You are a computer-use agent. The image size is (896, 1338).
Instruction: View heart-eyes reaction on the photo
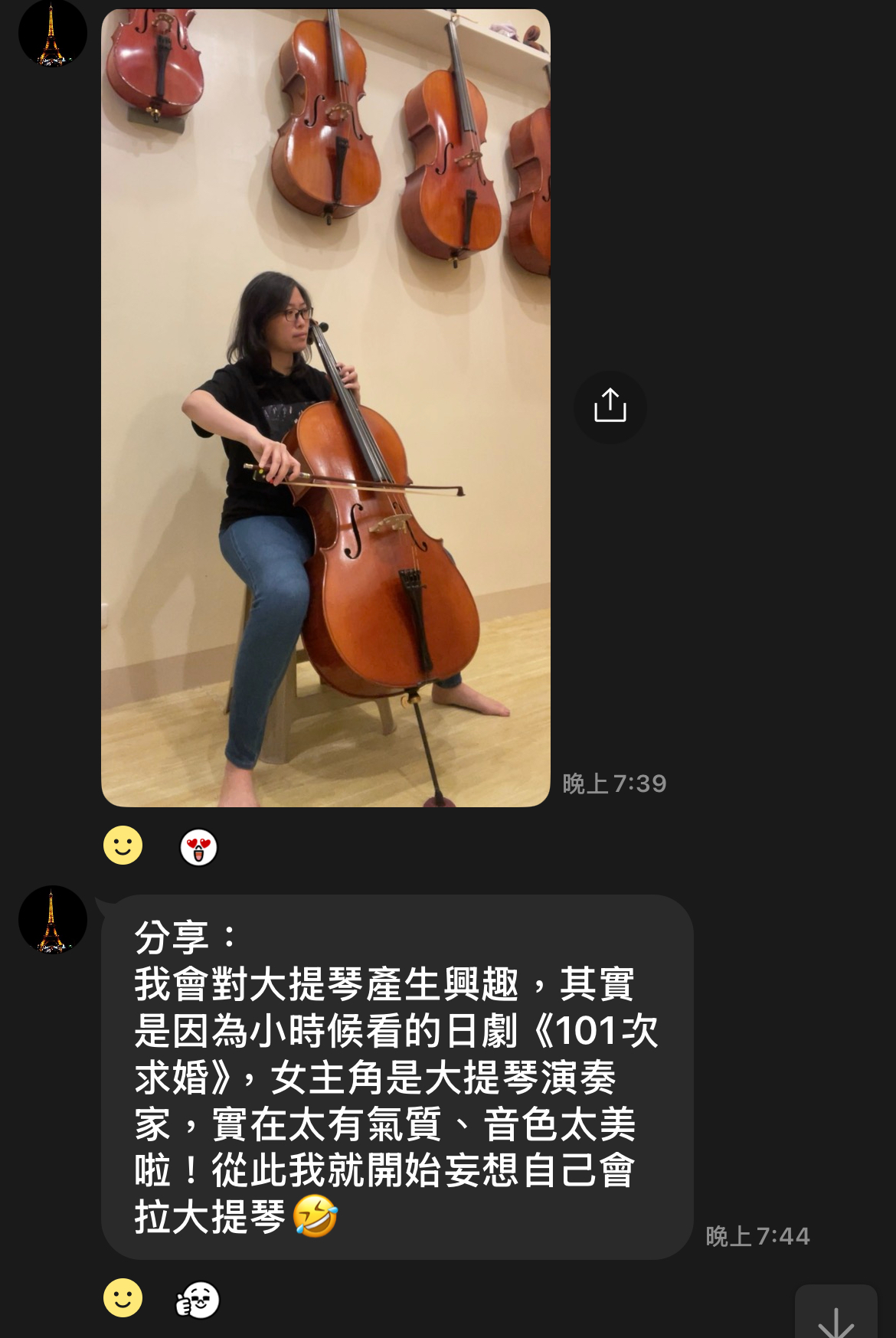tap(198, 847)
